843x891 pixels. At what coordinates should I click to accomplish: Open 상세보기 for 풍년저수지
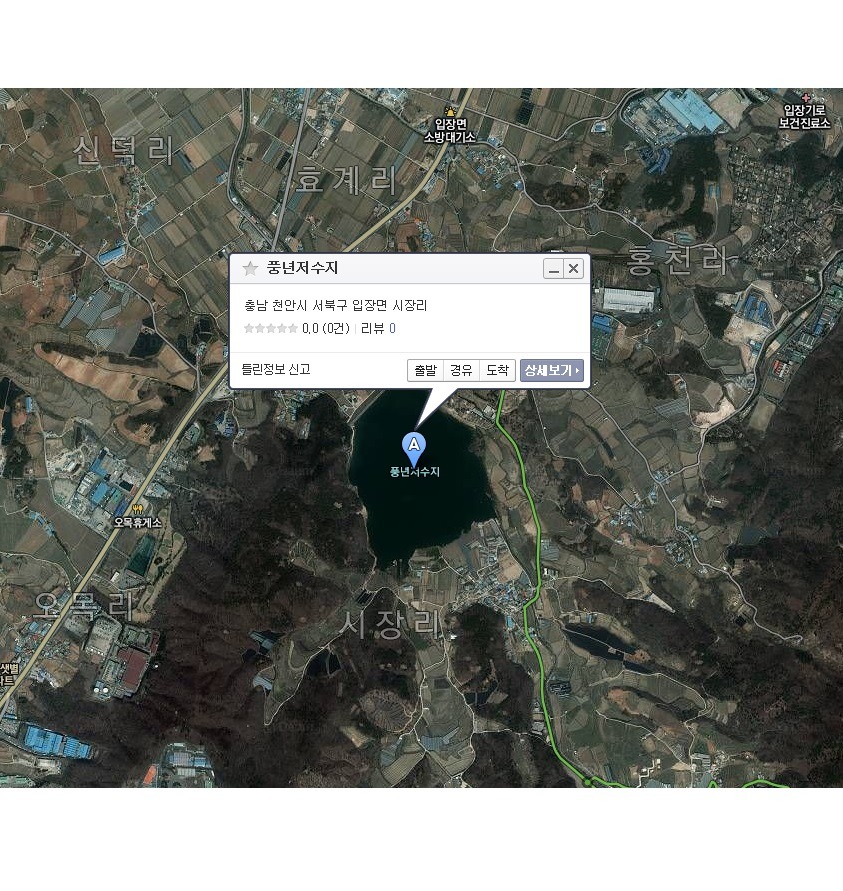[551, 370]
